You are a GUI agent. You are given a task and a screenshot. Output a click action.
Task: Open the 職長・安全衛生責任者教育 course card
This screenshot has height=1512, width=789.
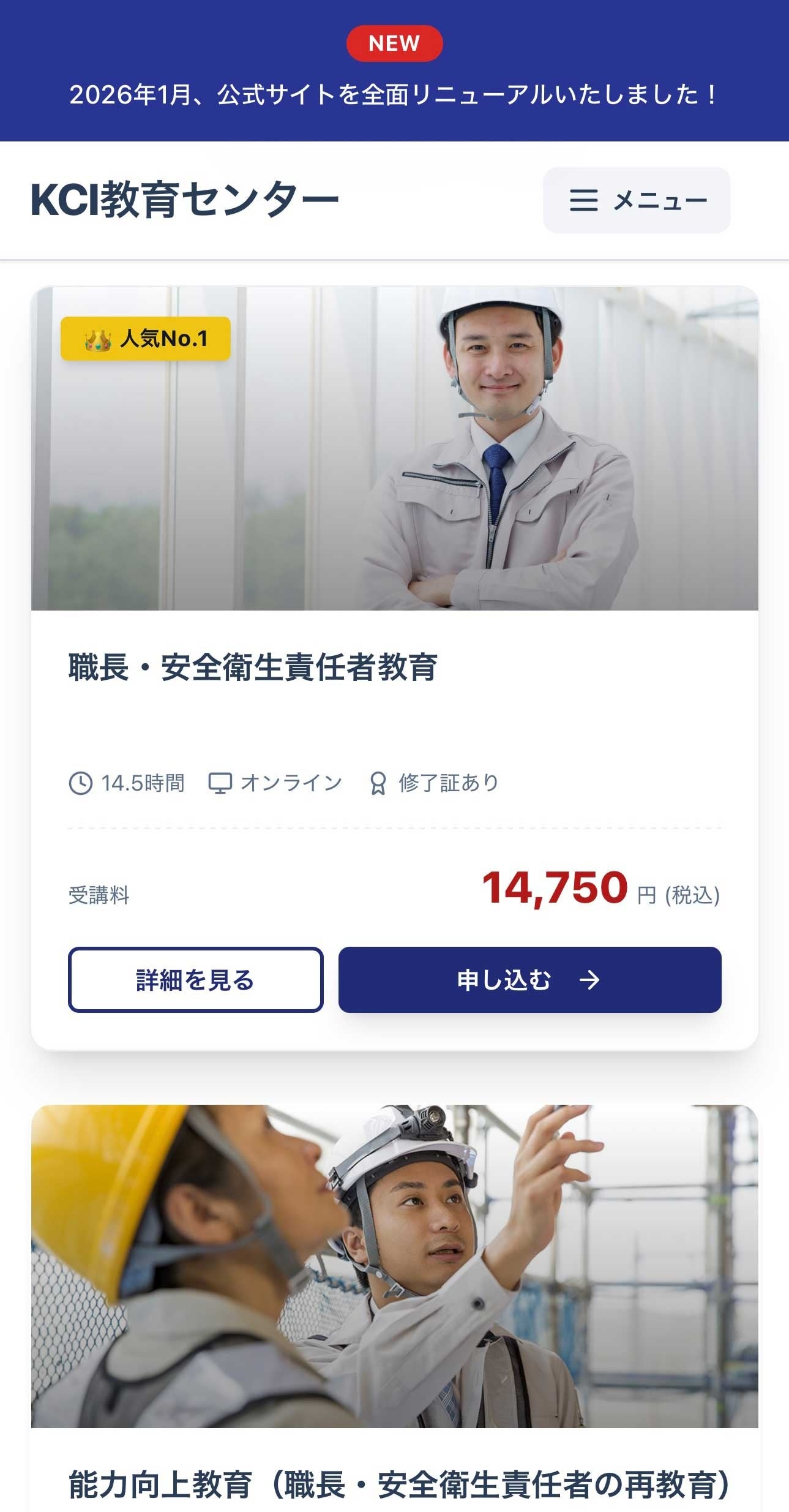252,667
